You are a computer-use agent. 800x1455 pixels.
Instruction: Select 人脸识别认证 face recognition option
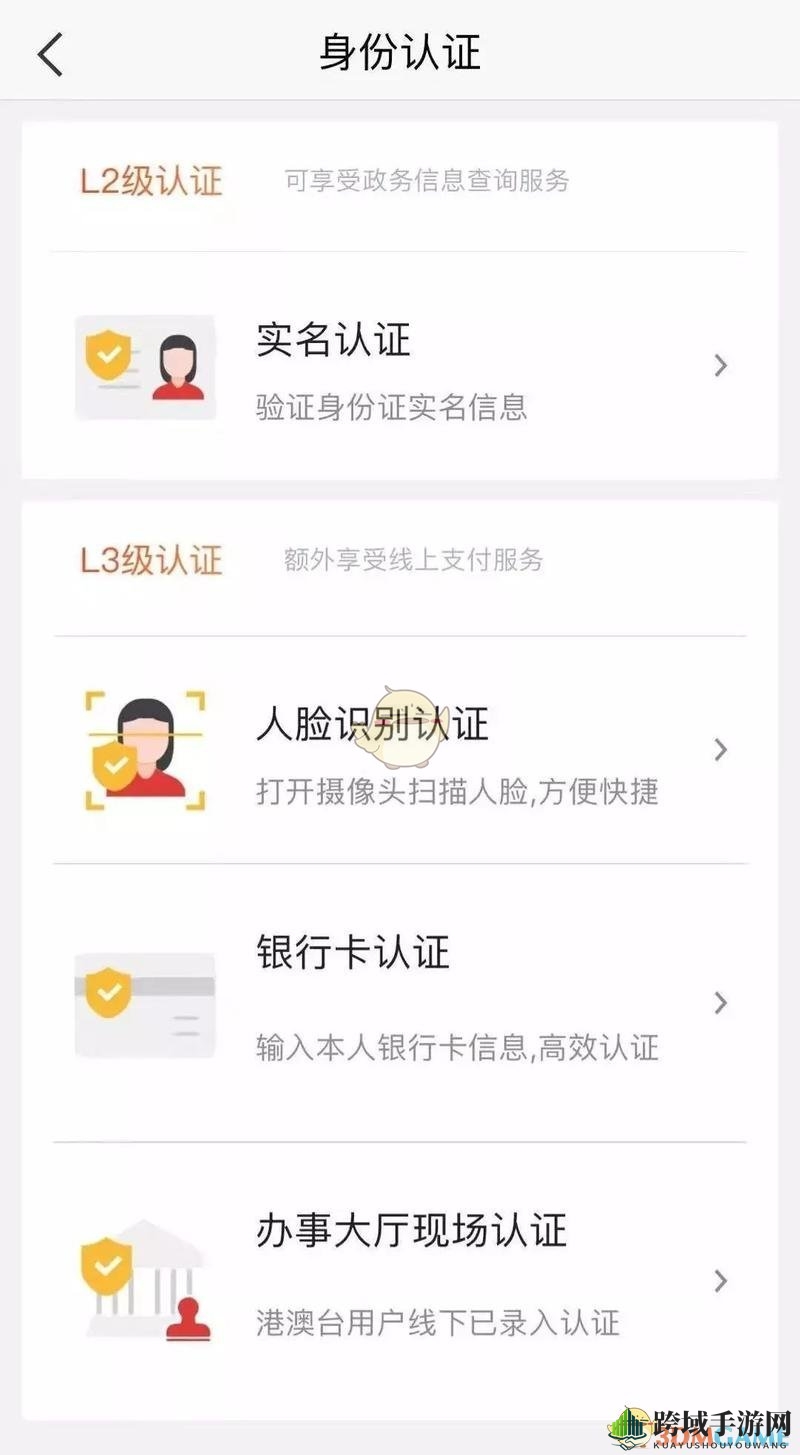[400, 750]
